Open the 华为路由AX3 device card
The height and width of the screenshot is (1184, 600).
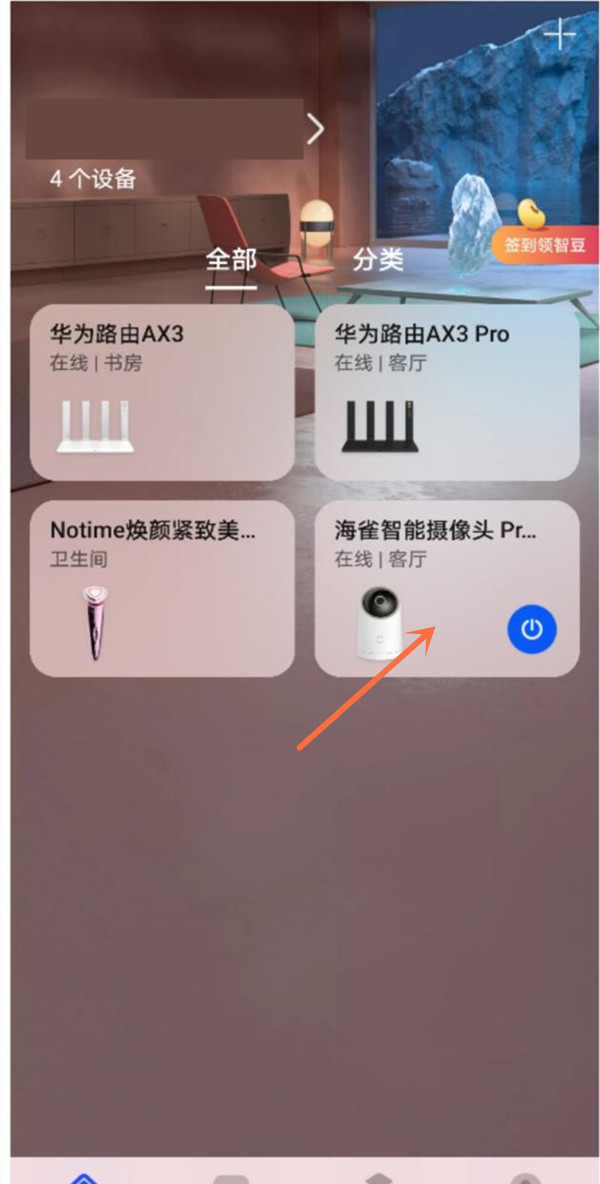pos(162,392)
